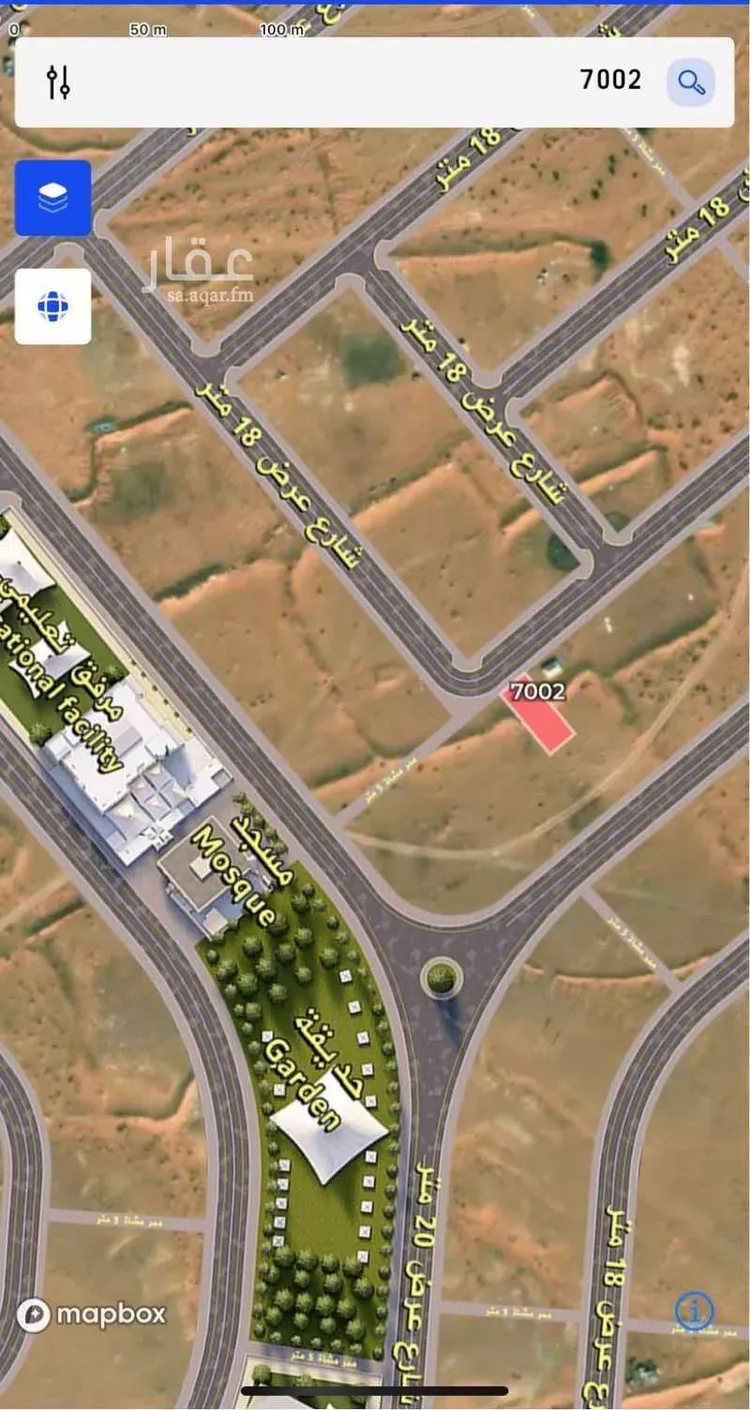Tap the magnifier search button
Screen dimensions: 750x1410
[691, 82]
